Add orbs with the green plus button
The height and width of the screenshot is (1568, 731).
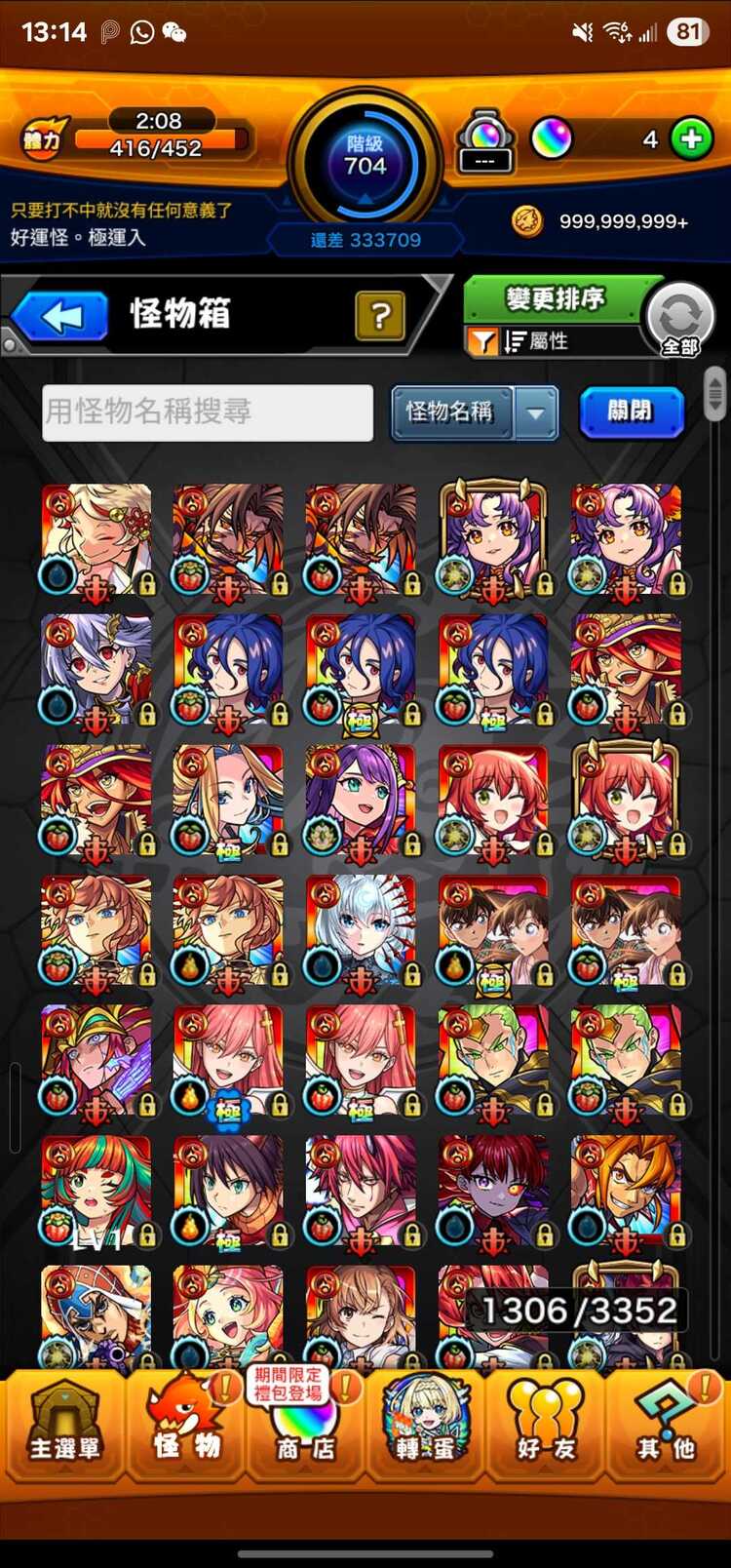[x=691, y=139]
